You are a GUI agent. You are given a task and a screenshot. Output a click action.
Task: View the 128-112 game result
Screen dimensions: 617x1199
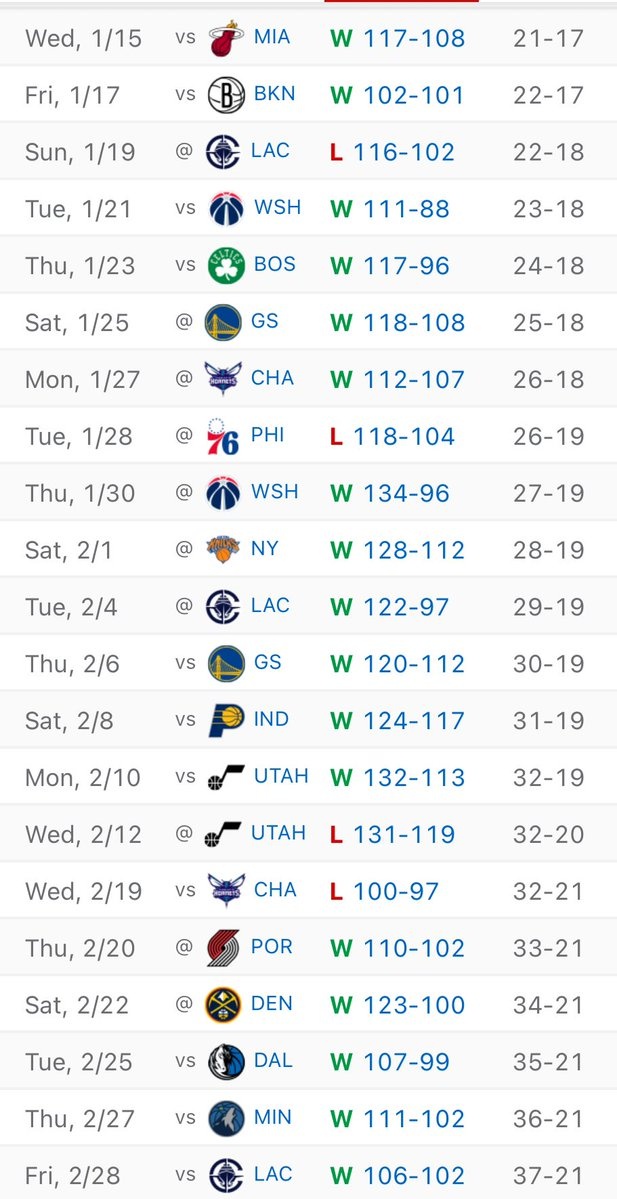(410, 551)
